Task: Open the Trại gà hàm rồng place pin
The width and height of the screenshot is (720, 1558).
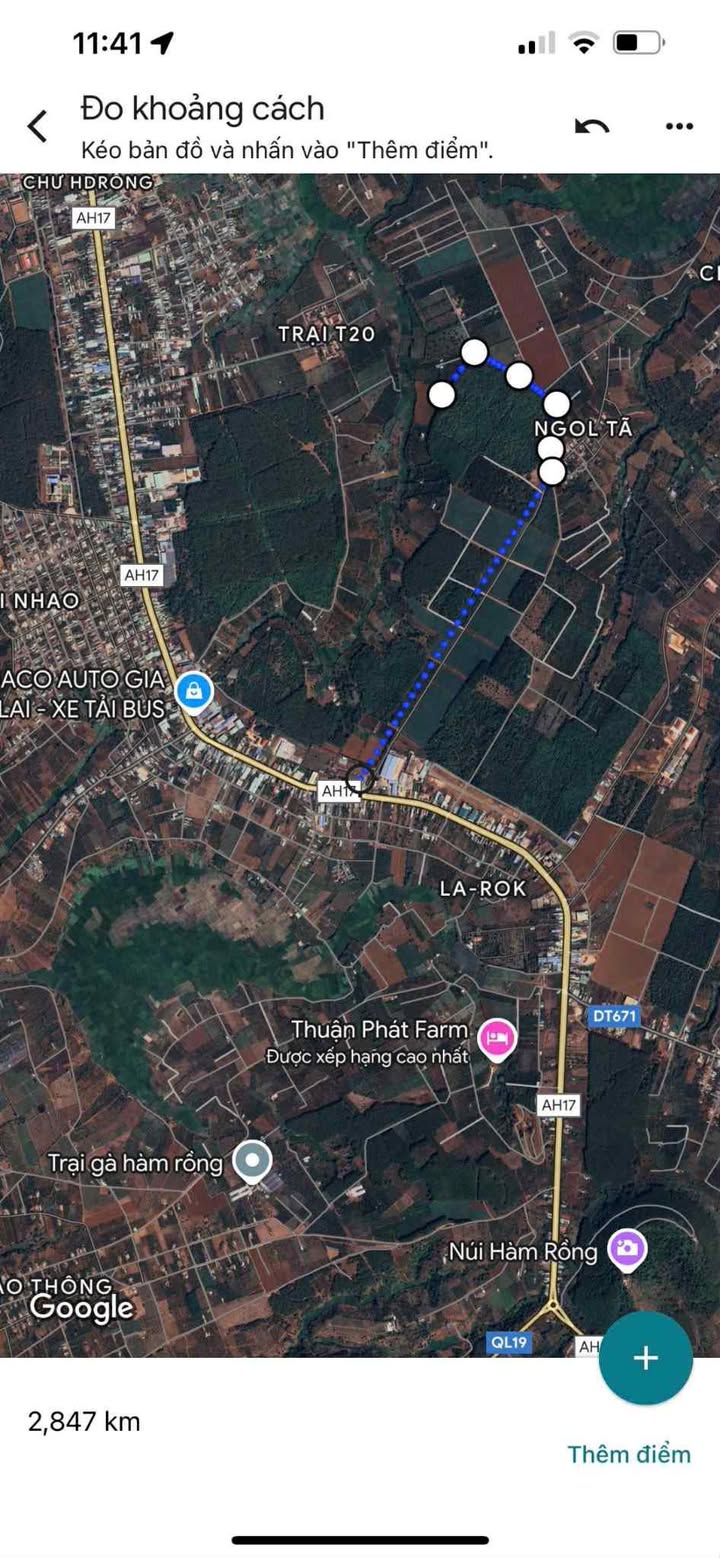Action: coord(252,1162)
